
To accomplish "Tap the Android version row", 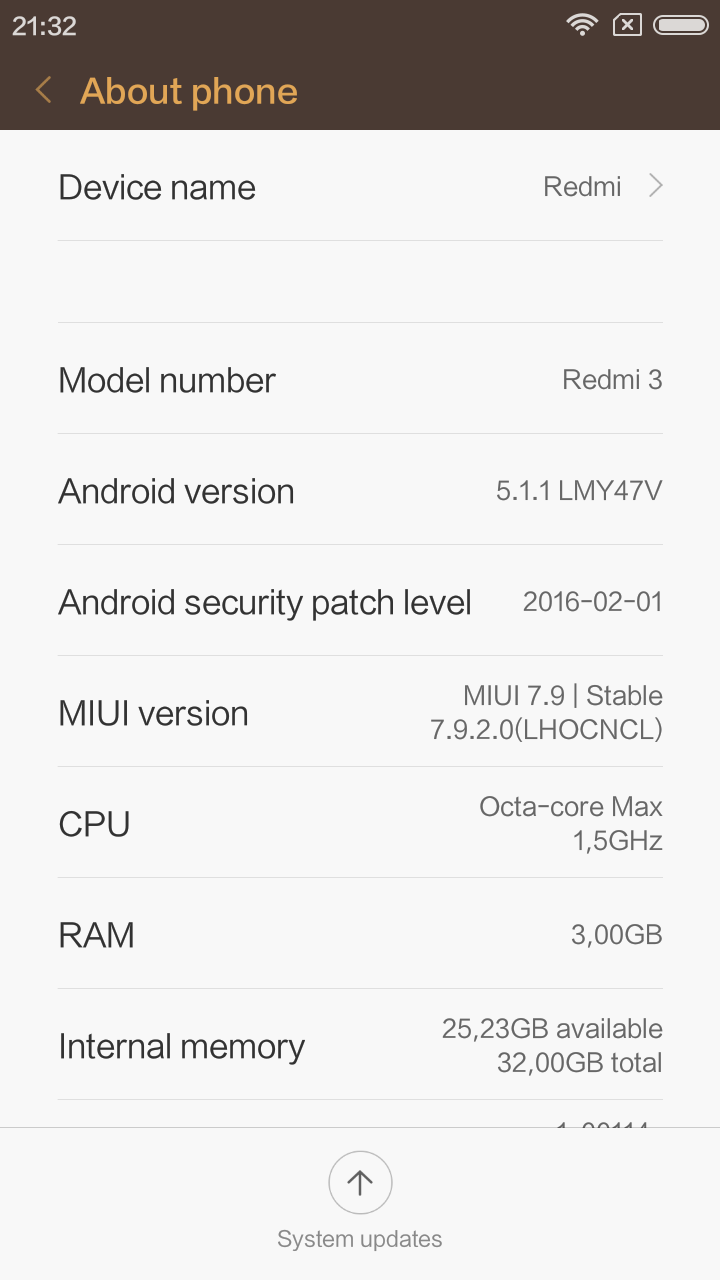I will (x=360, y=491).
